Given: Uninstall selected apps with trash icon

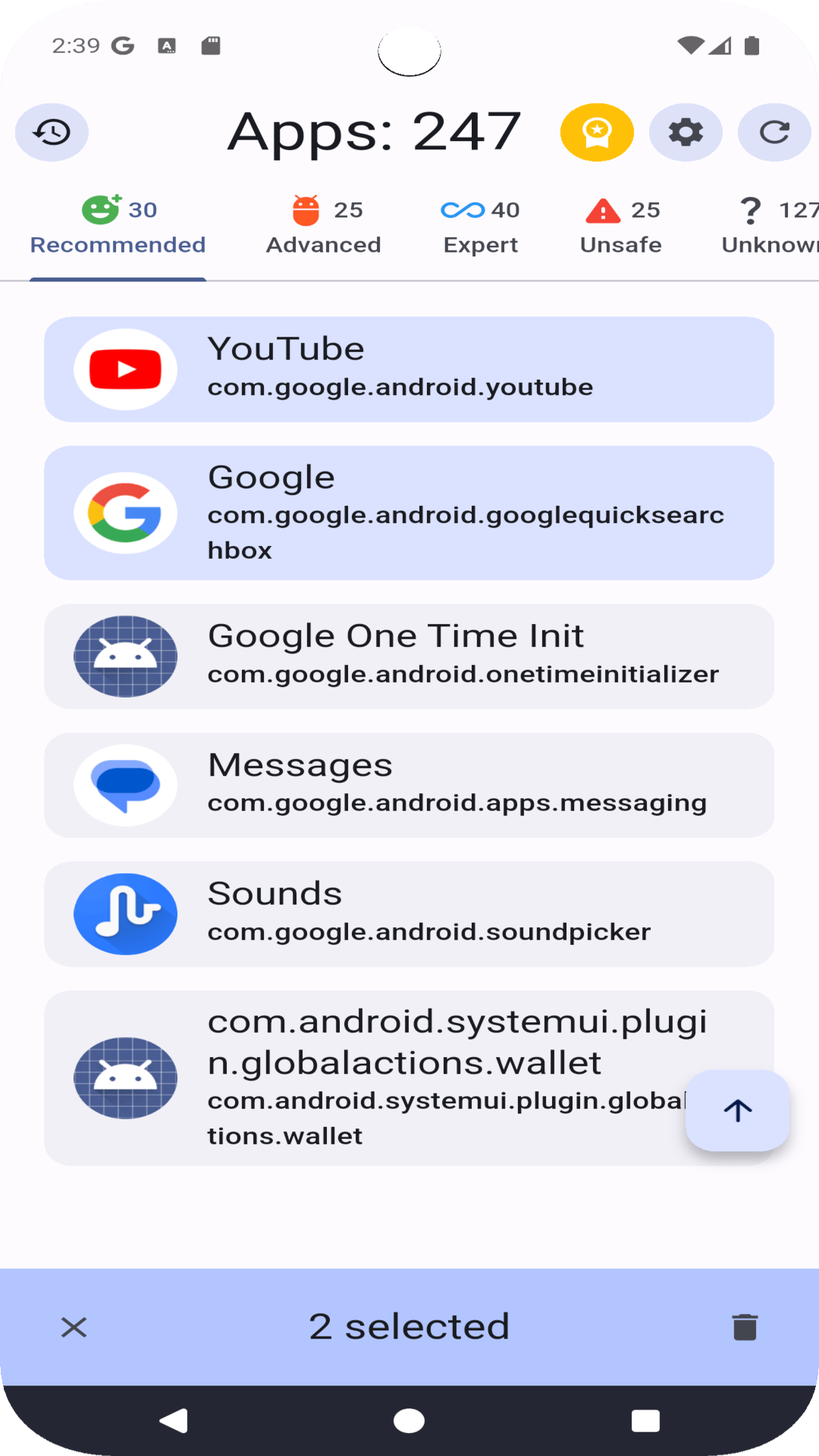Looking at the screenshot, I should coord(745,1327).
